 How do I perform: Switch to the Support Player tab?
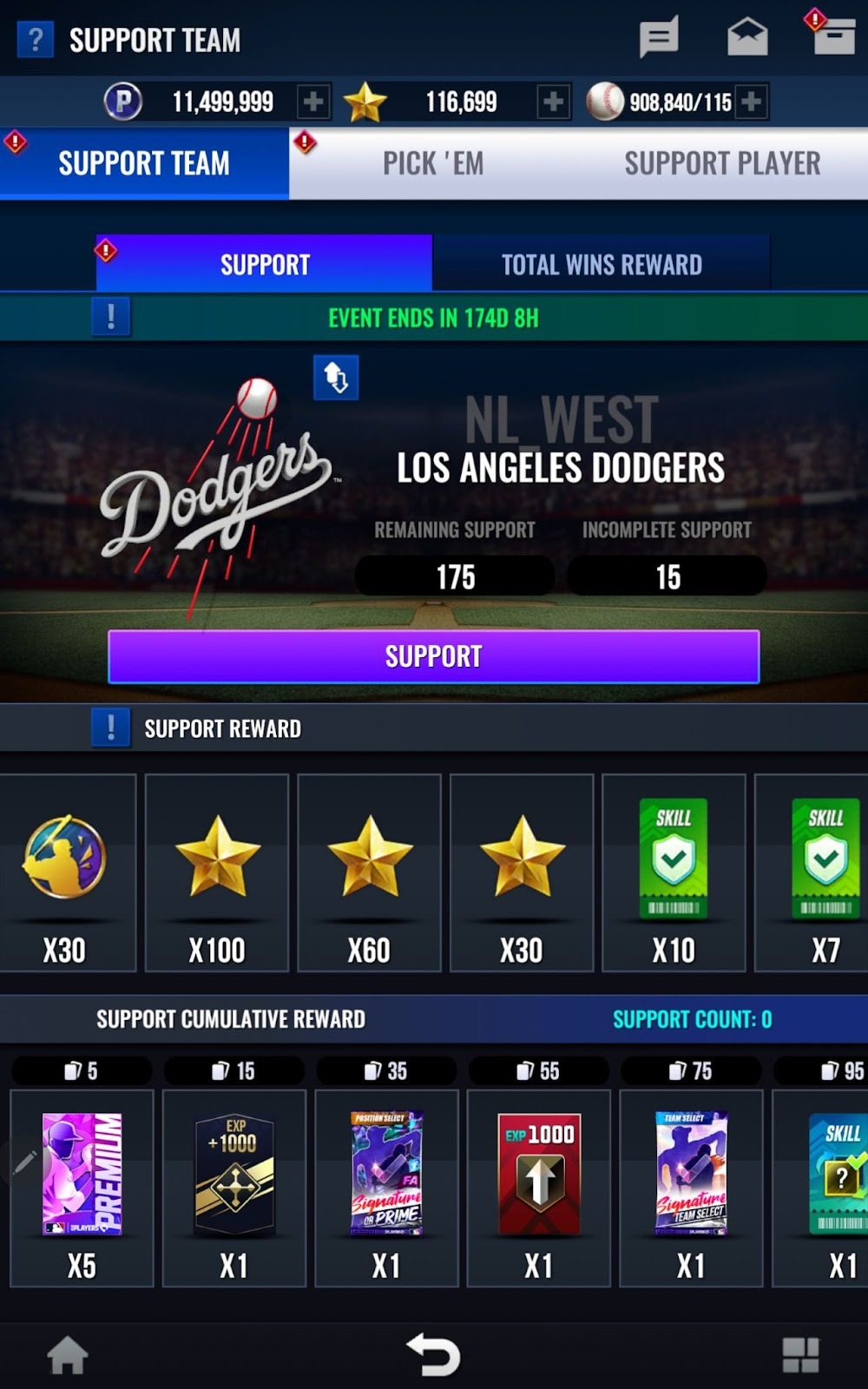point(722,163)
